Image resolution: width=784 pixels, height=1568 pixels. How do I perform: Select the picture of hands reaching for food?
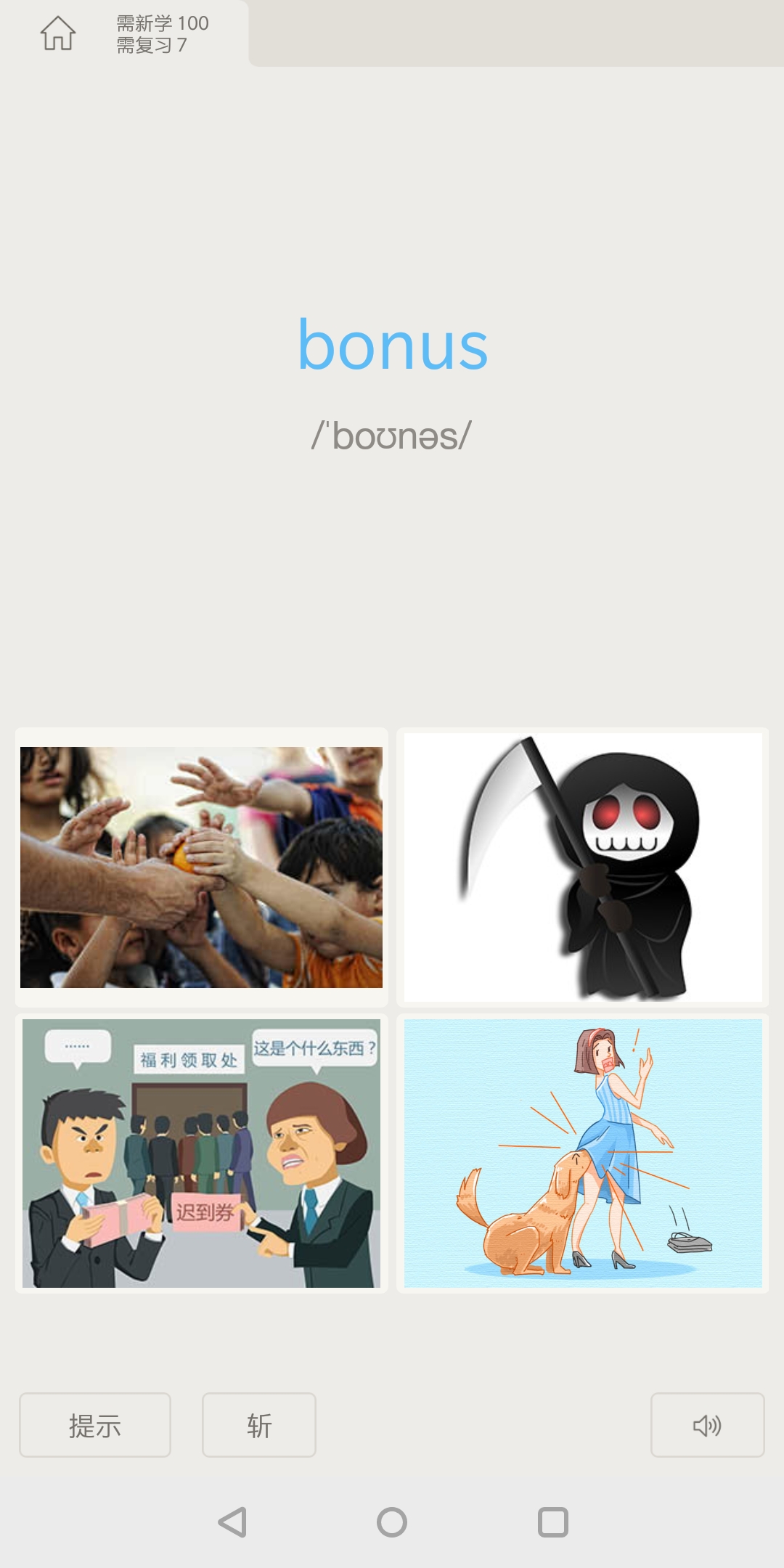point(201,867)
